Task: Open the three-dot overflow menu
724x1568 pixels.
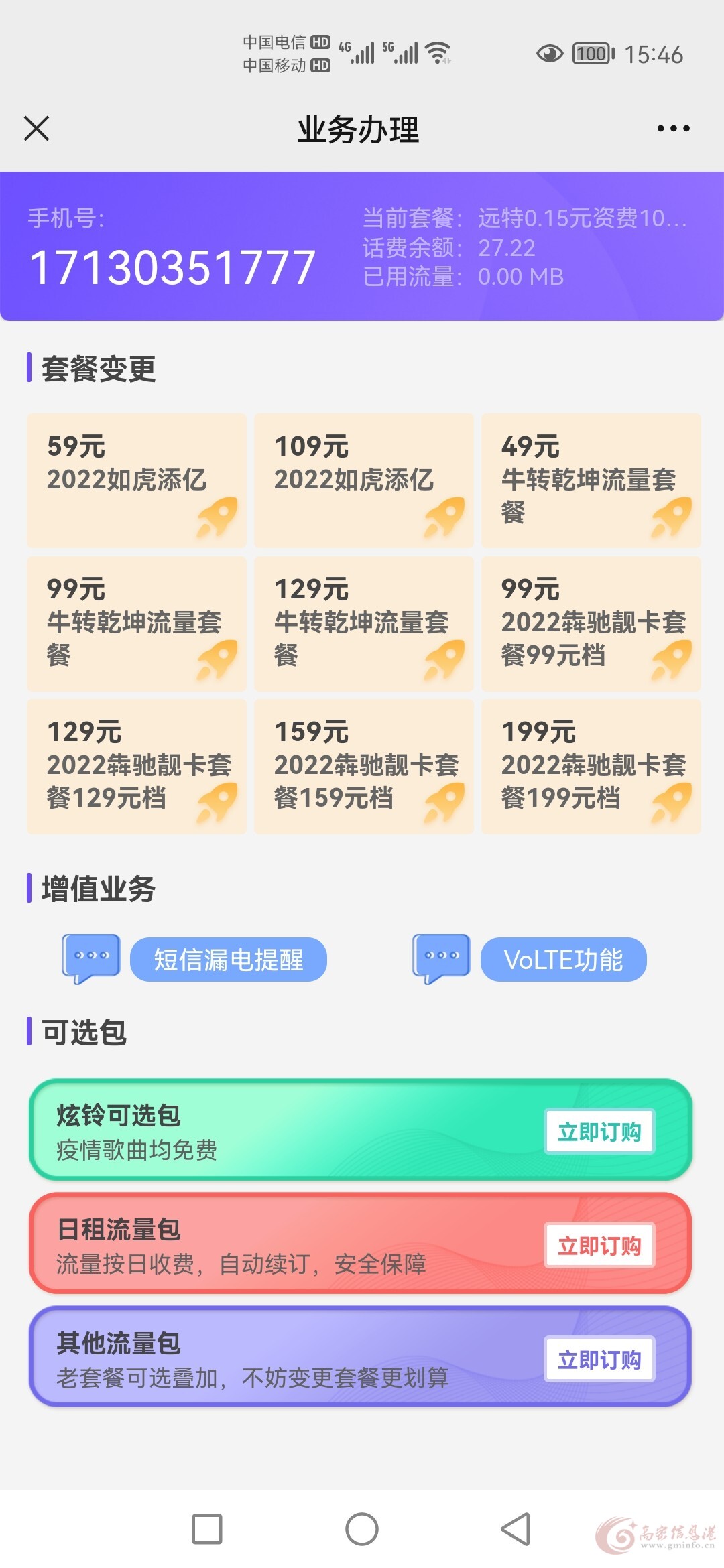Action: tap(673, 128)
